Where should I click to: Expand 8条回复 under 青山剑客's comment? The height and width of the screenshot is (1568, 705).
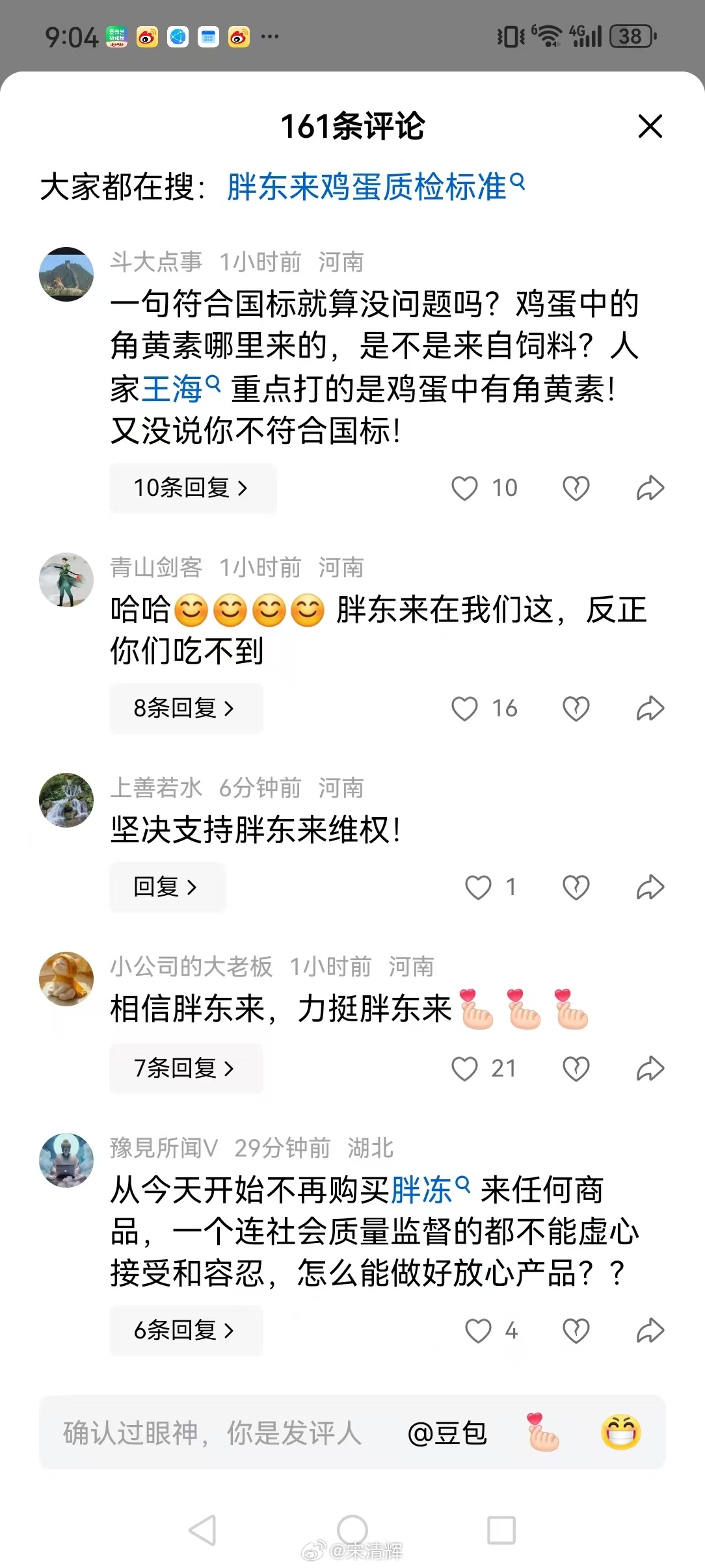point(186,709)
